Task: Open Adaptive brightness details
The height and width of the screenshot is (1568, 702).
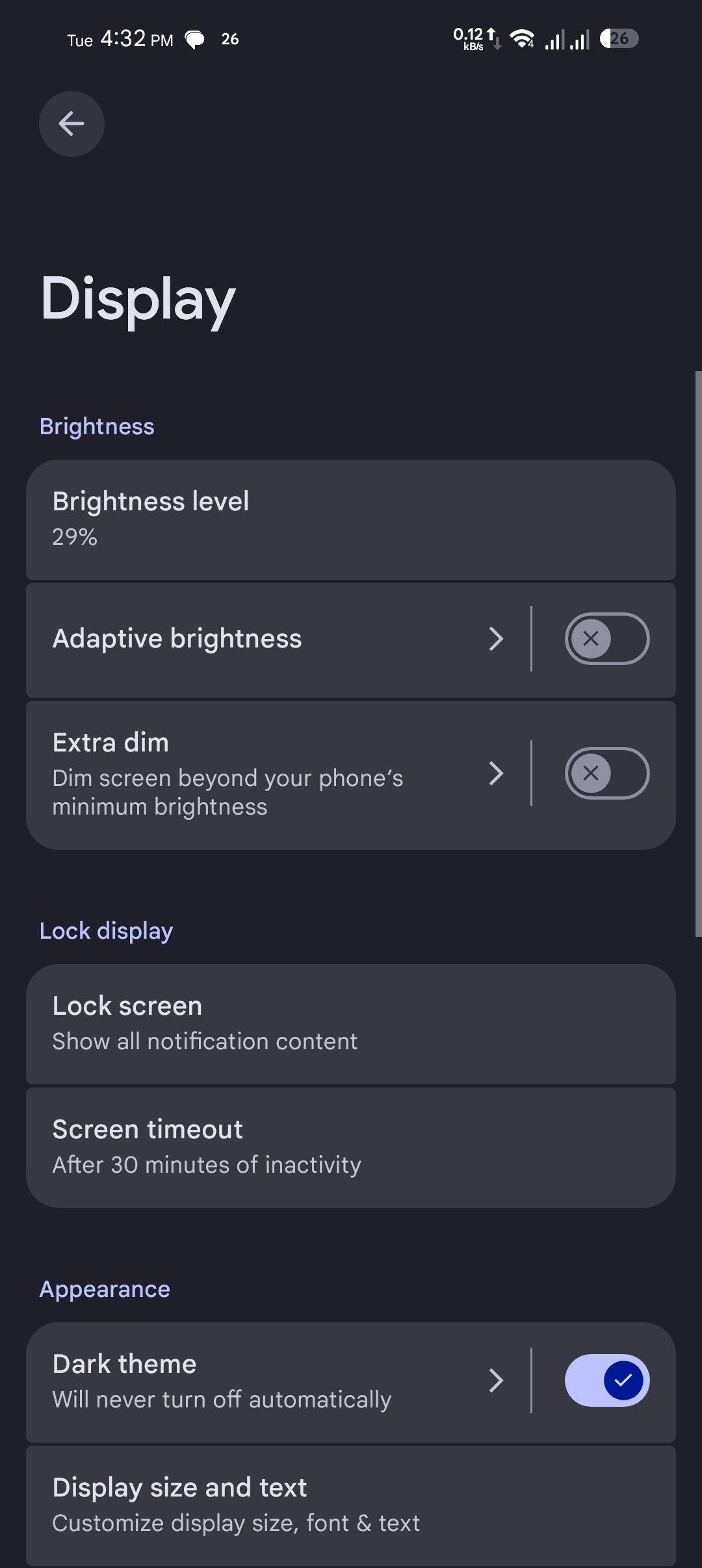Action: pos(278,640)
